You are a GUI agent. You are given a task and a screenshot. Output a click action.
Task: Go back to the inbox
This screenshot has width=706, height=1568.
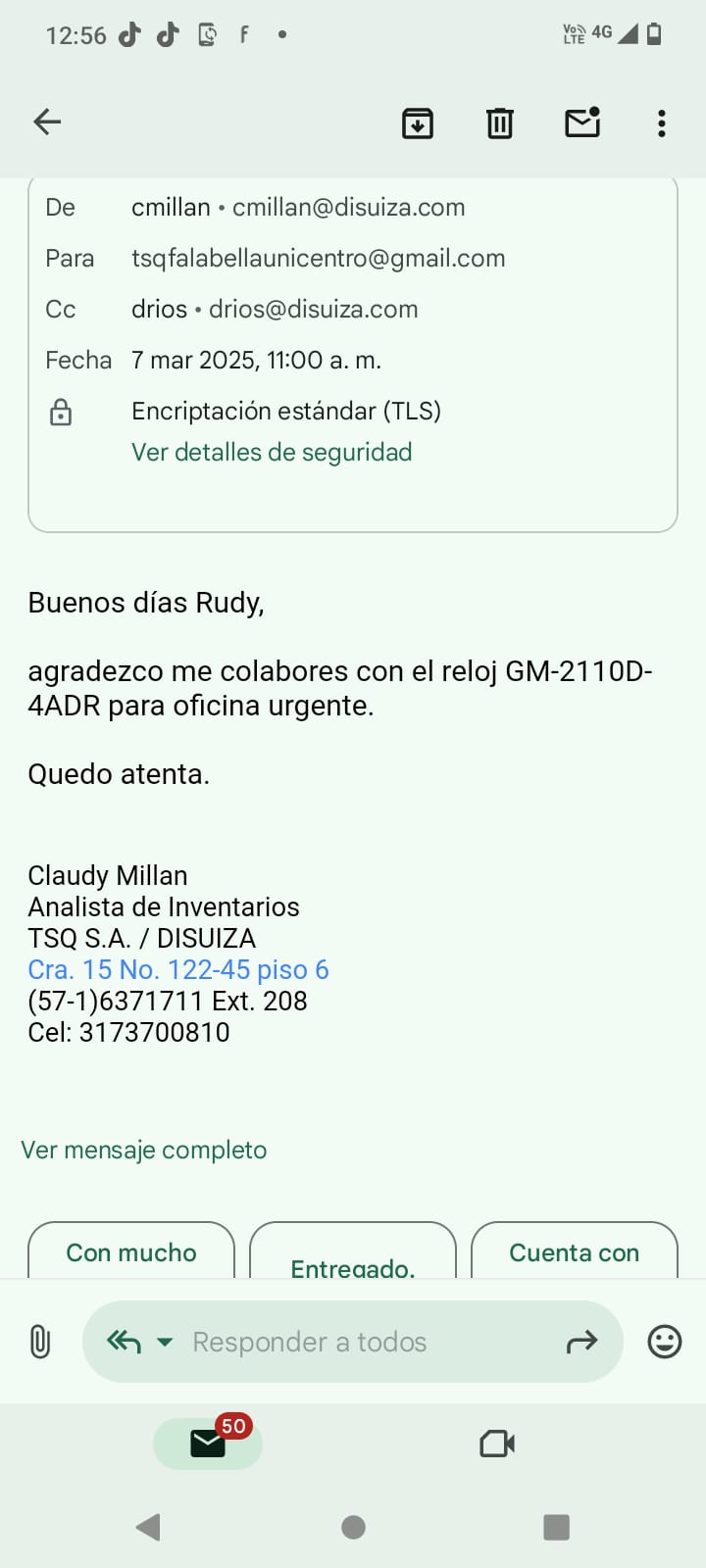click(x=47, y=122)
